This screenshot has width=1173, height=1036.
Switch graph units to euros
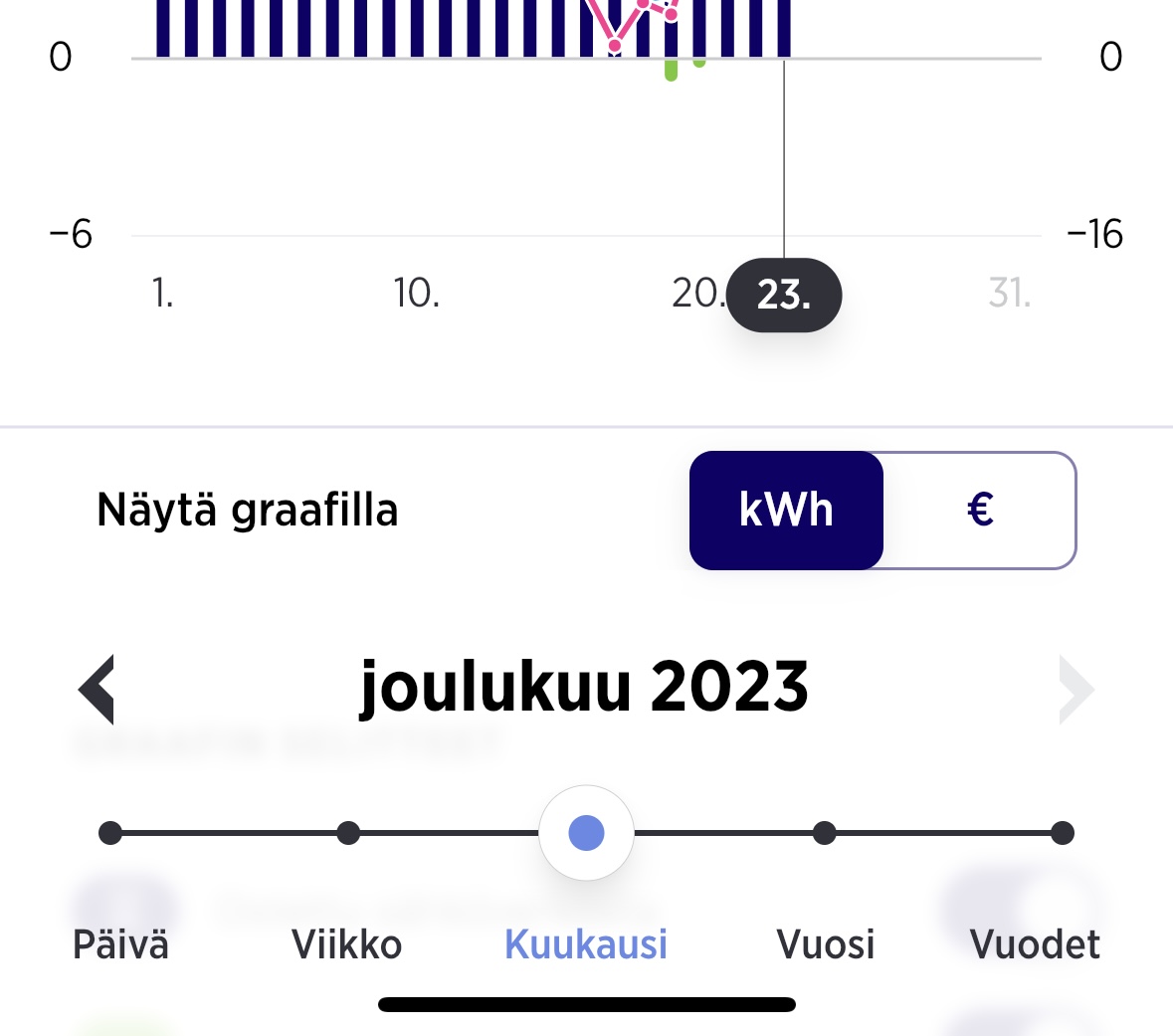[980, 511]
